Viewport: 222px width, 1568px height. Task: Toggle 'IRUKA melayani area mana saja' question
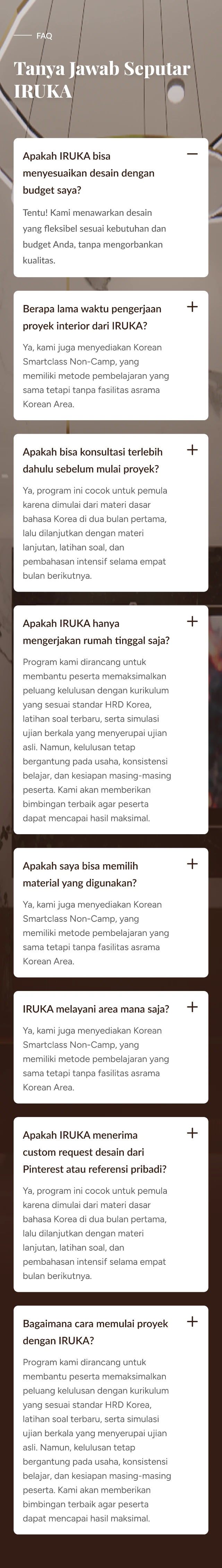192,1007
